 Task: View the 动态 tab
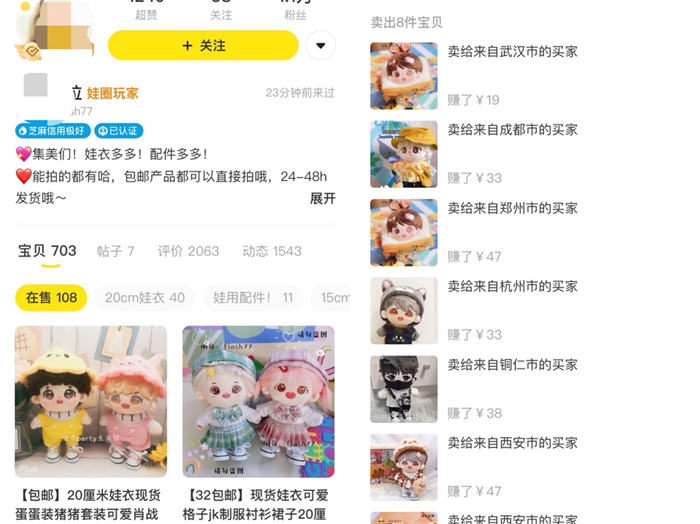pos(272,251)
